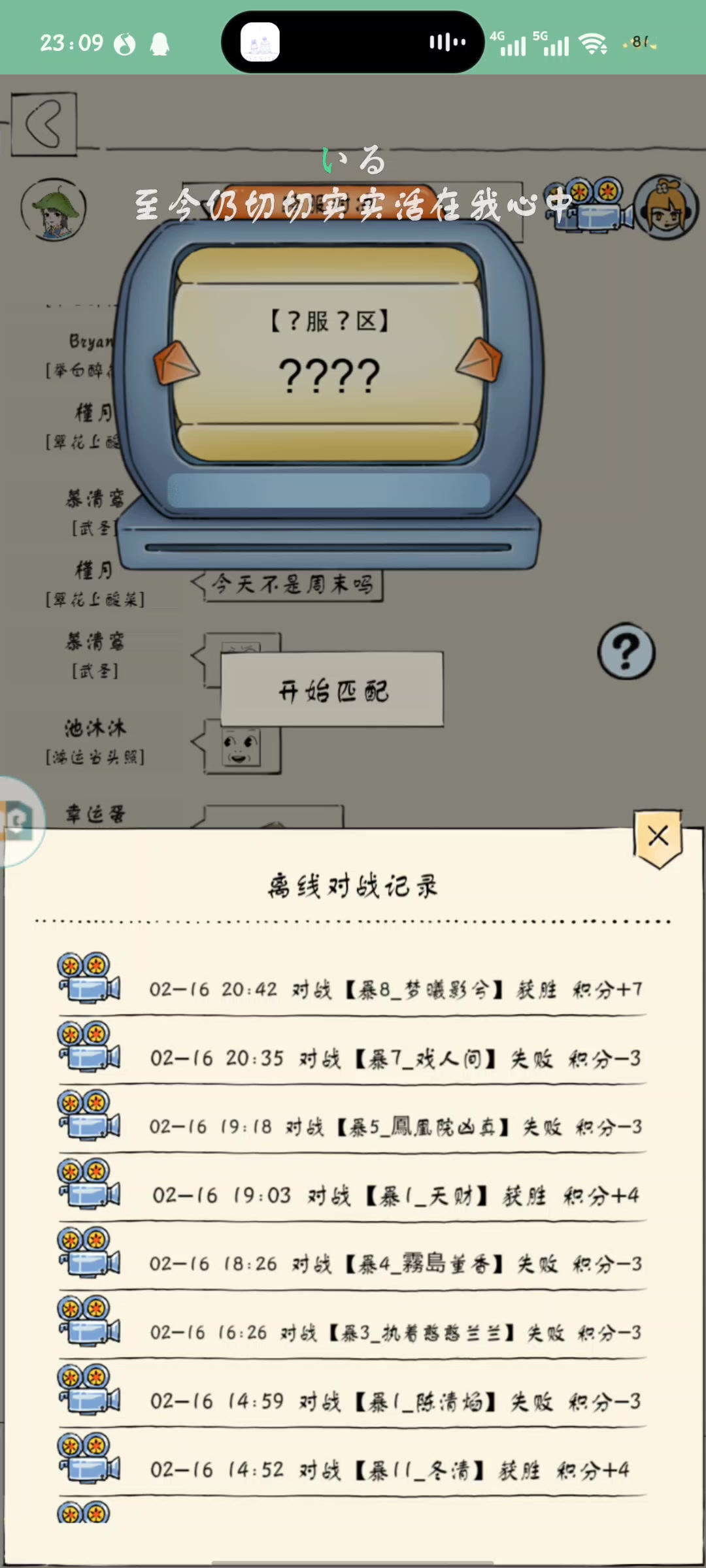Select the left orange arrow on the server selector
Screen dimensions: 706x1568
pos(175,363)
